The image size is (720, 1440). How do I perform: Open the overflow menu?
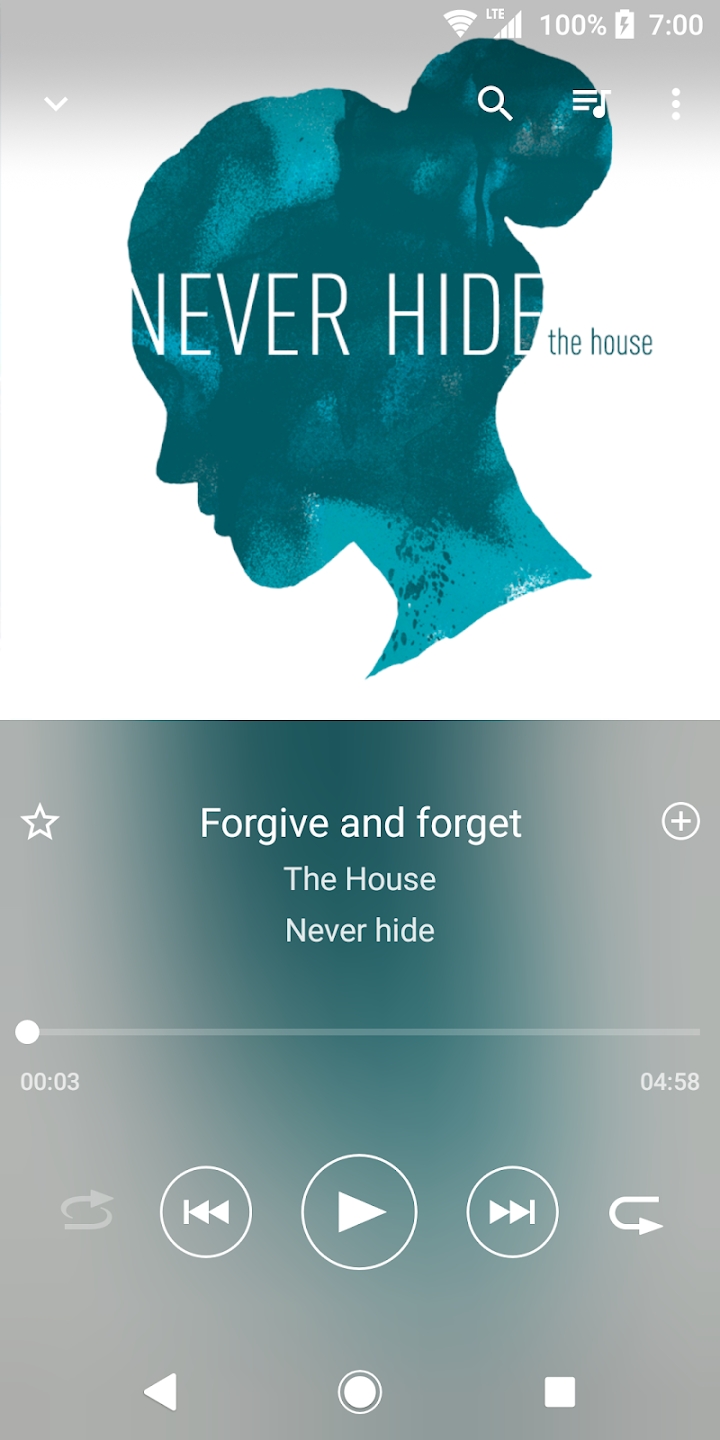tap(676, 103)
